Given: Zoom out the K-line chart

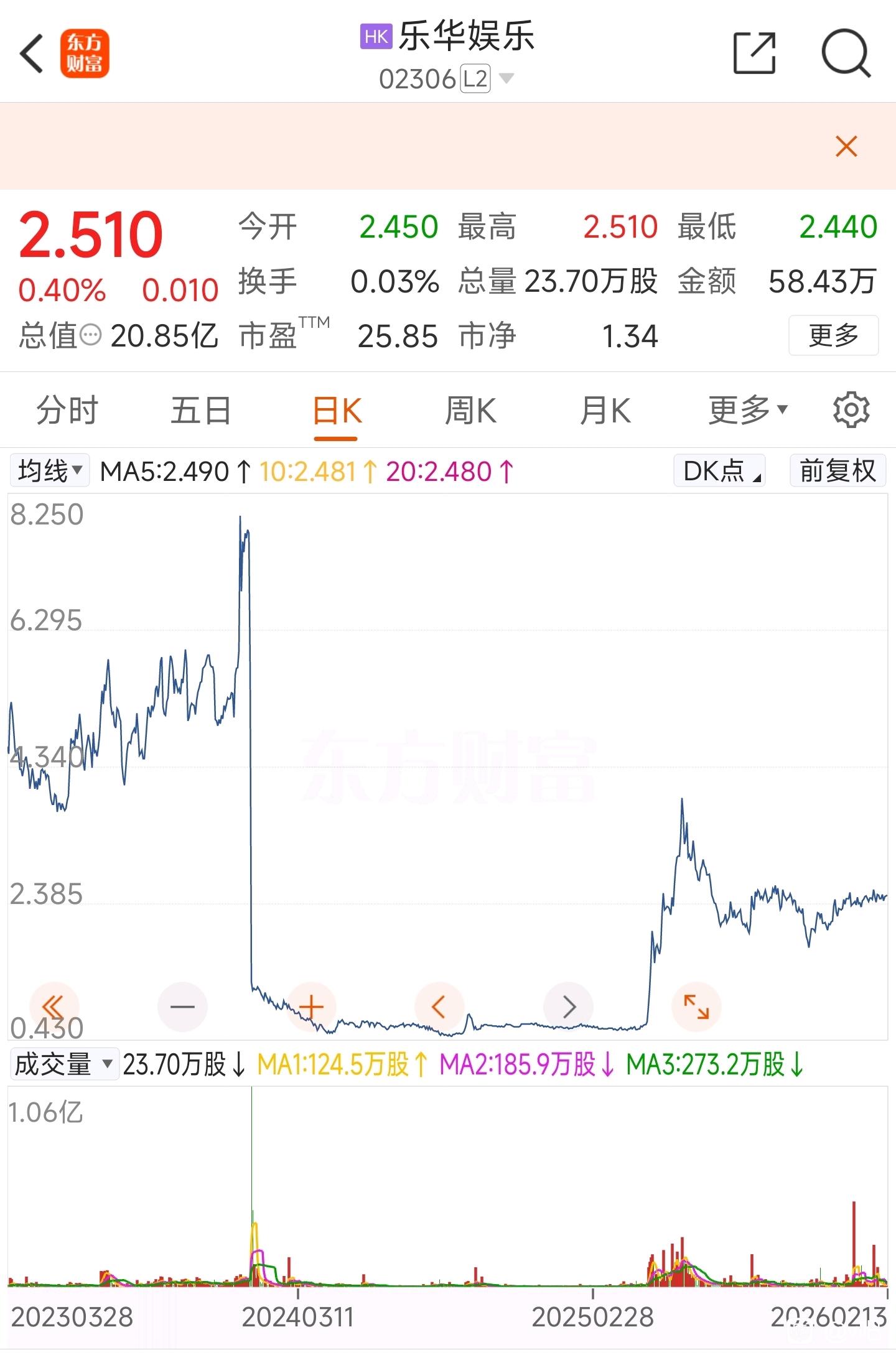Looking at the screenshot, I should coord(182,1006).
